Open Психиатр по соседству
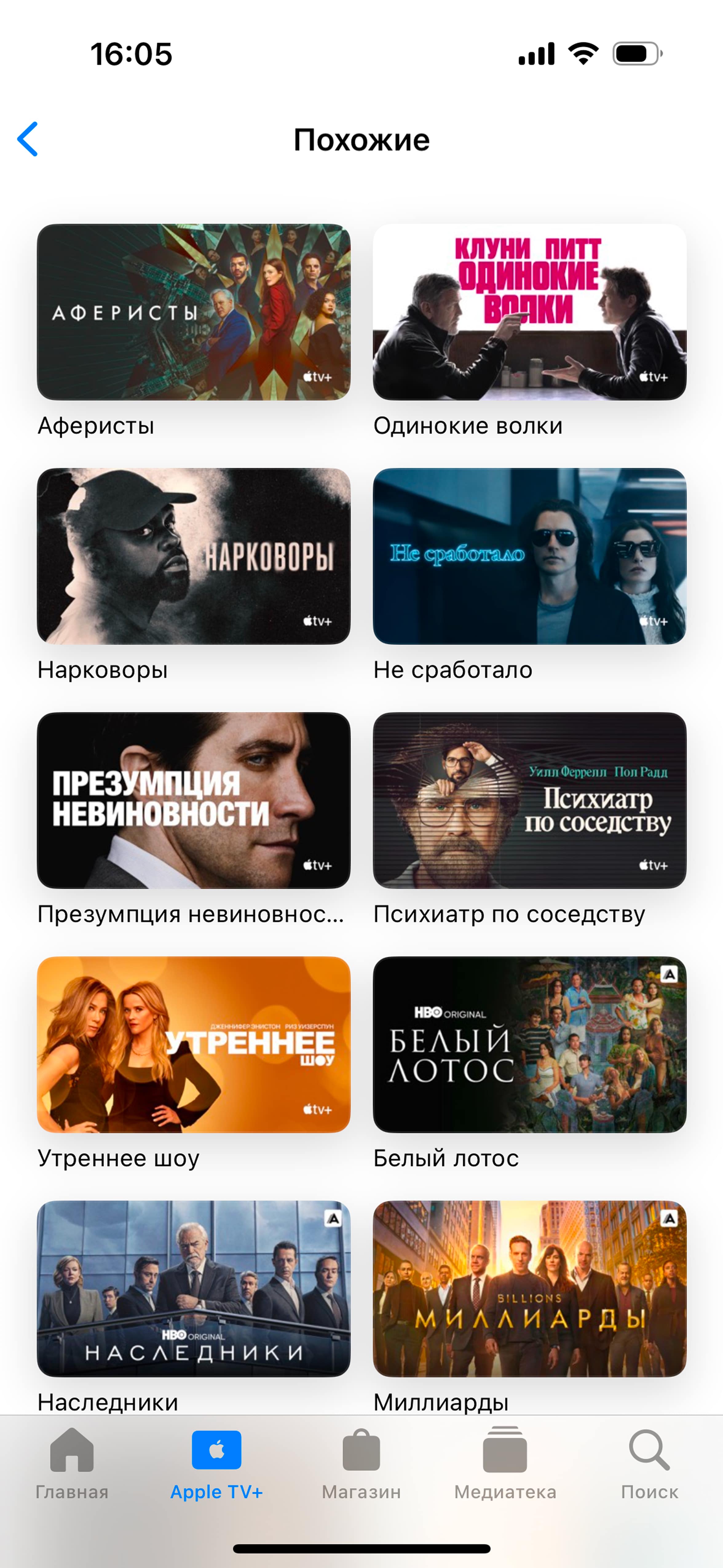The height and width of the screenshot is (1568, 723). 529,800
